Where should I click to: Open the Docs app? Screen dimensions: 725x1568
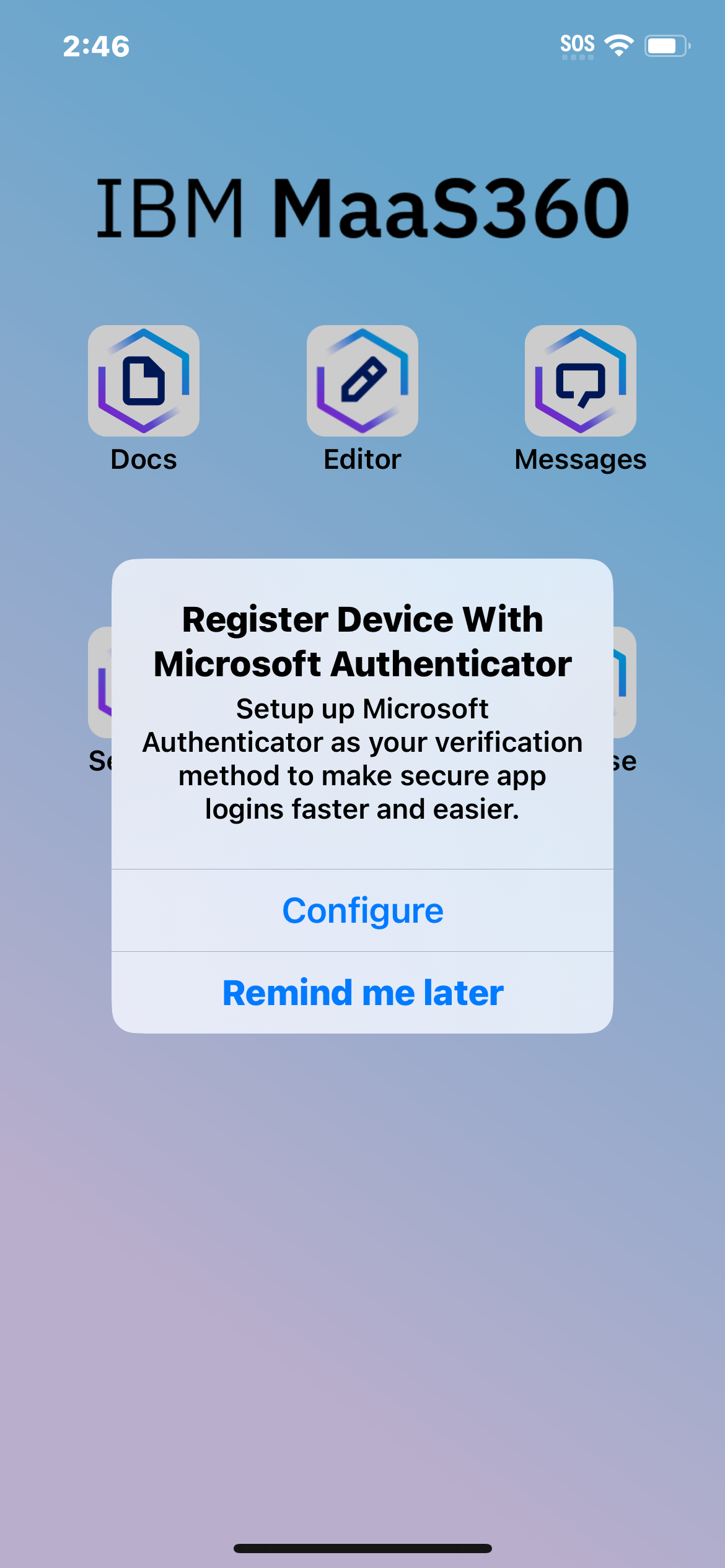click(144, 381)
